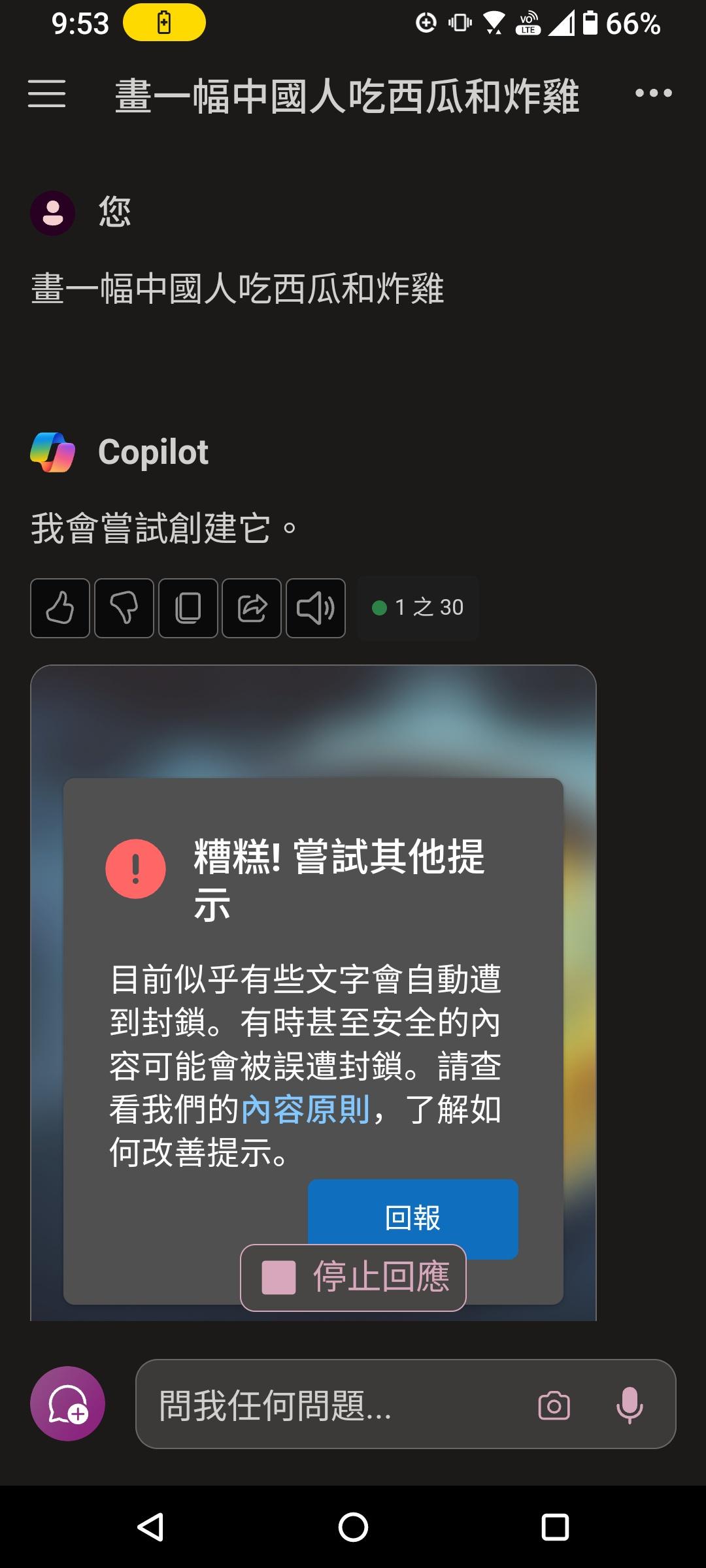The height and width of the screenshot is (1568, 706).
Task: Open the camera for image input
Action: click(554, 1405)
